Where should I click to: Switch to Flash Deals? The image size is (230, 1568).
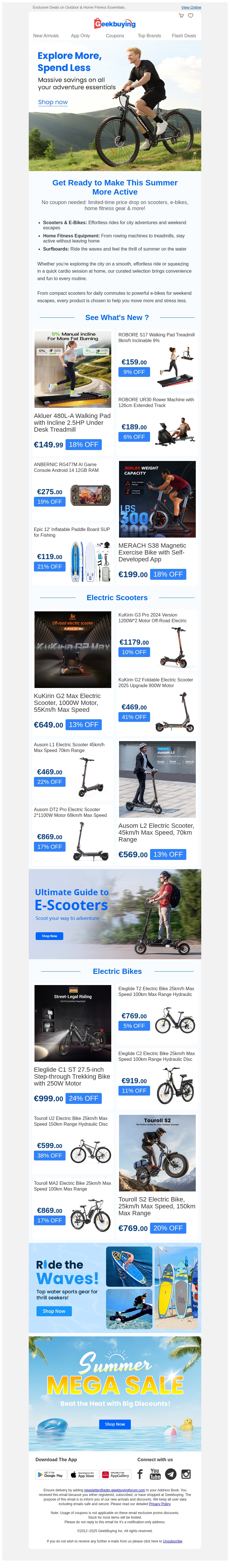tap(184, 36)
